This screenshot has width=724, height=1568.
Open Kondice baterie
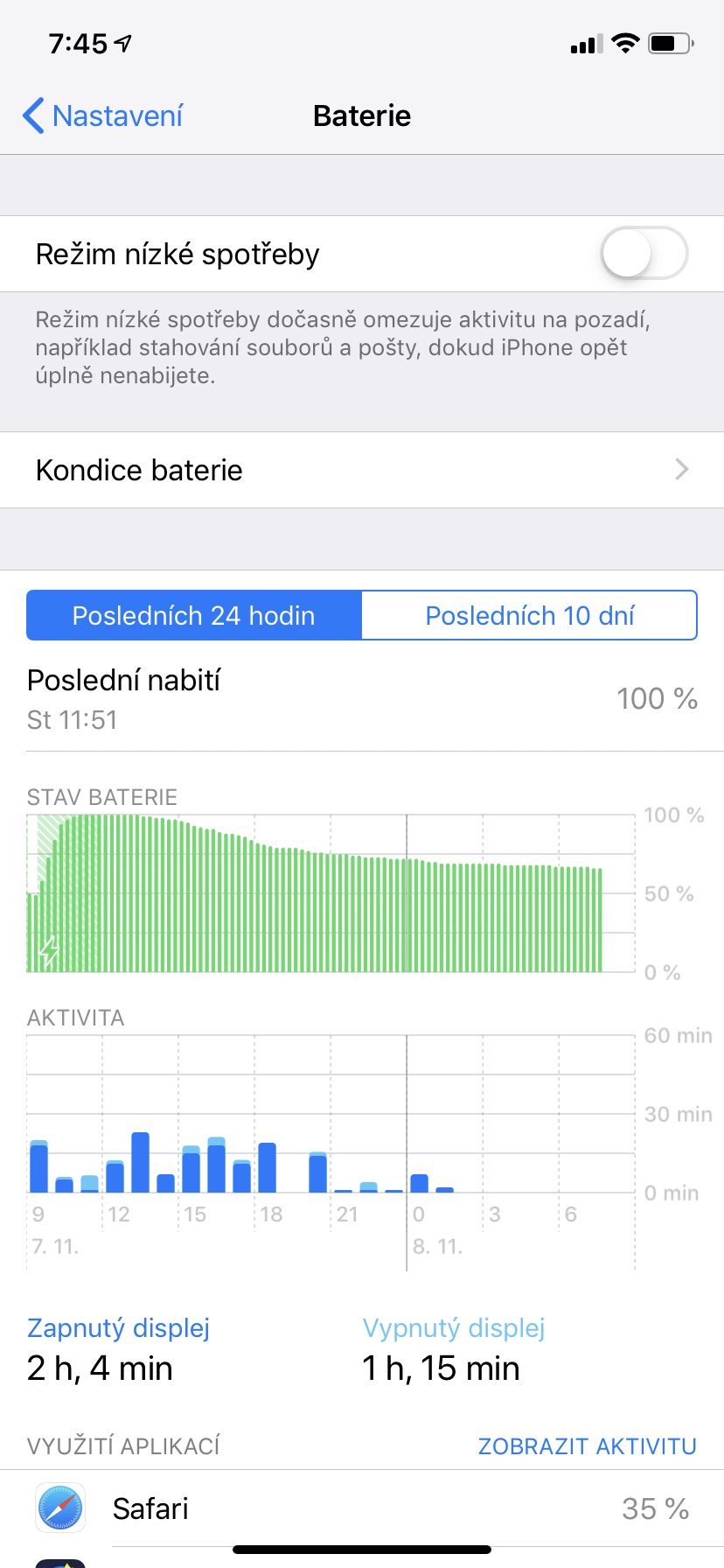point(362,470)
